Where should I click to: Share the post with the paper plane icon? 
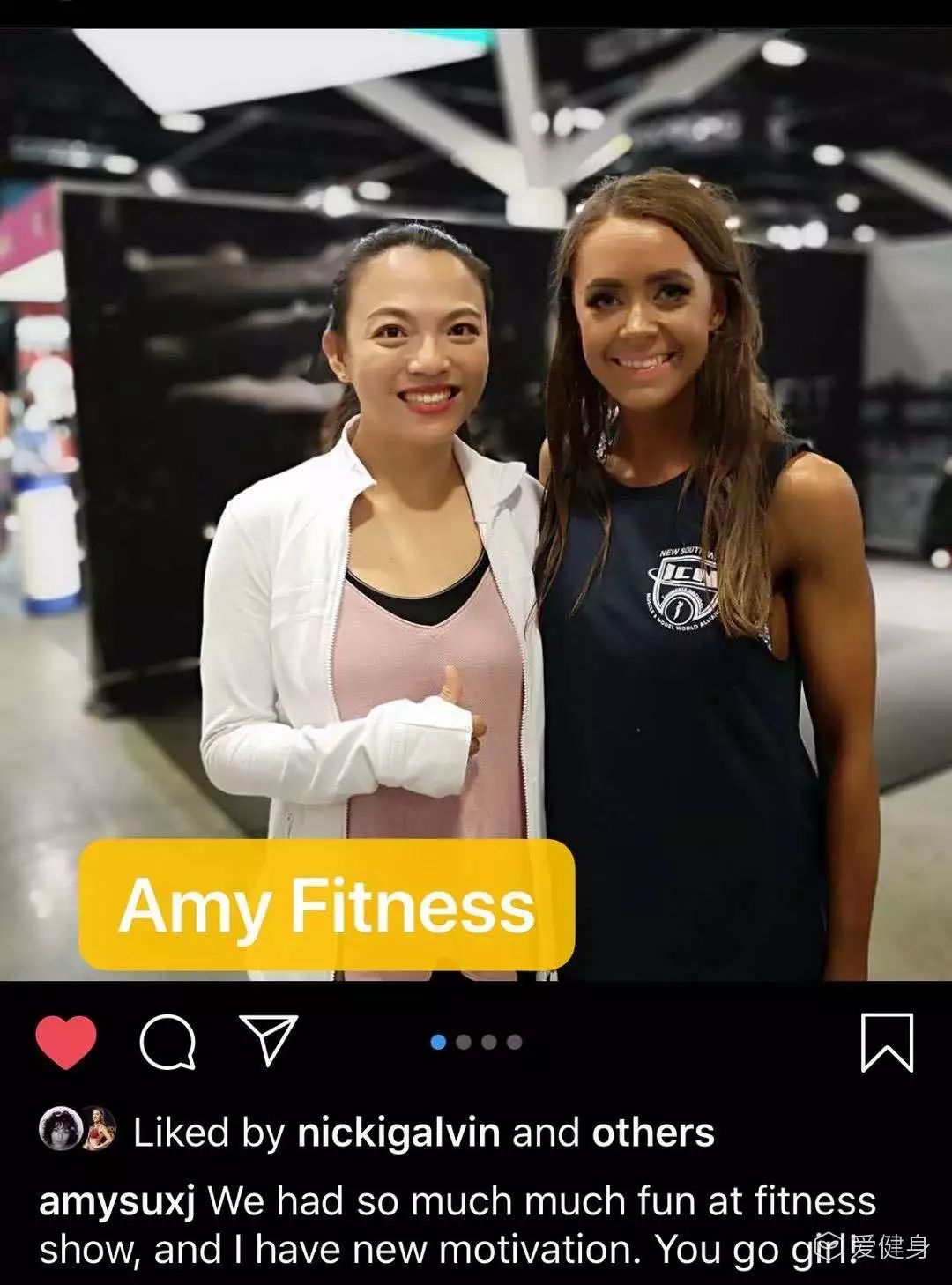pyautogui.click(x=268, y=1040)
